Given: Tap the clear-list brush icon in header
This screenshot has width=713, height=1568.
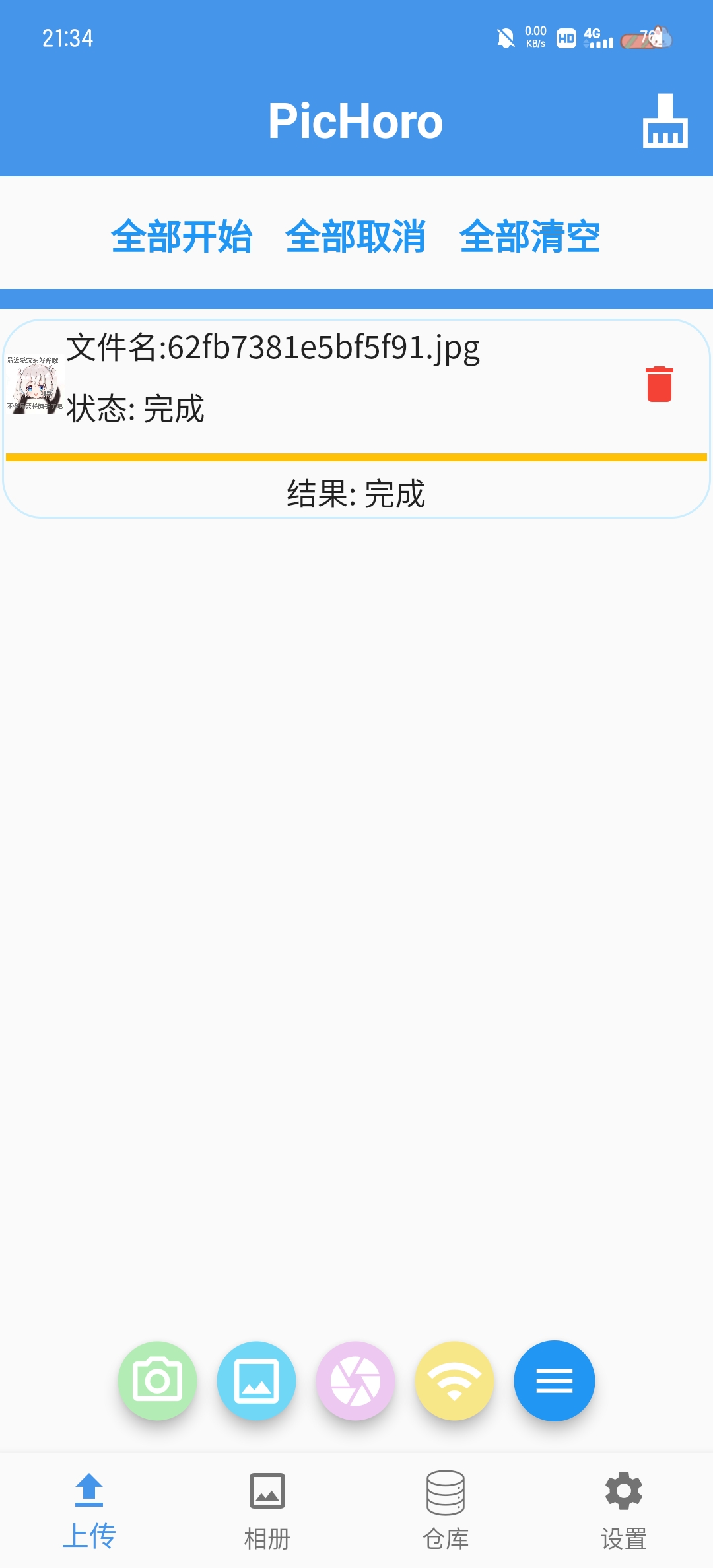Looking at the screenshot, I should pyautogui.click(x=665, y=122).
